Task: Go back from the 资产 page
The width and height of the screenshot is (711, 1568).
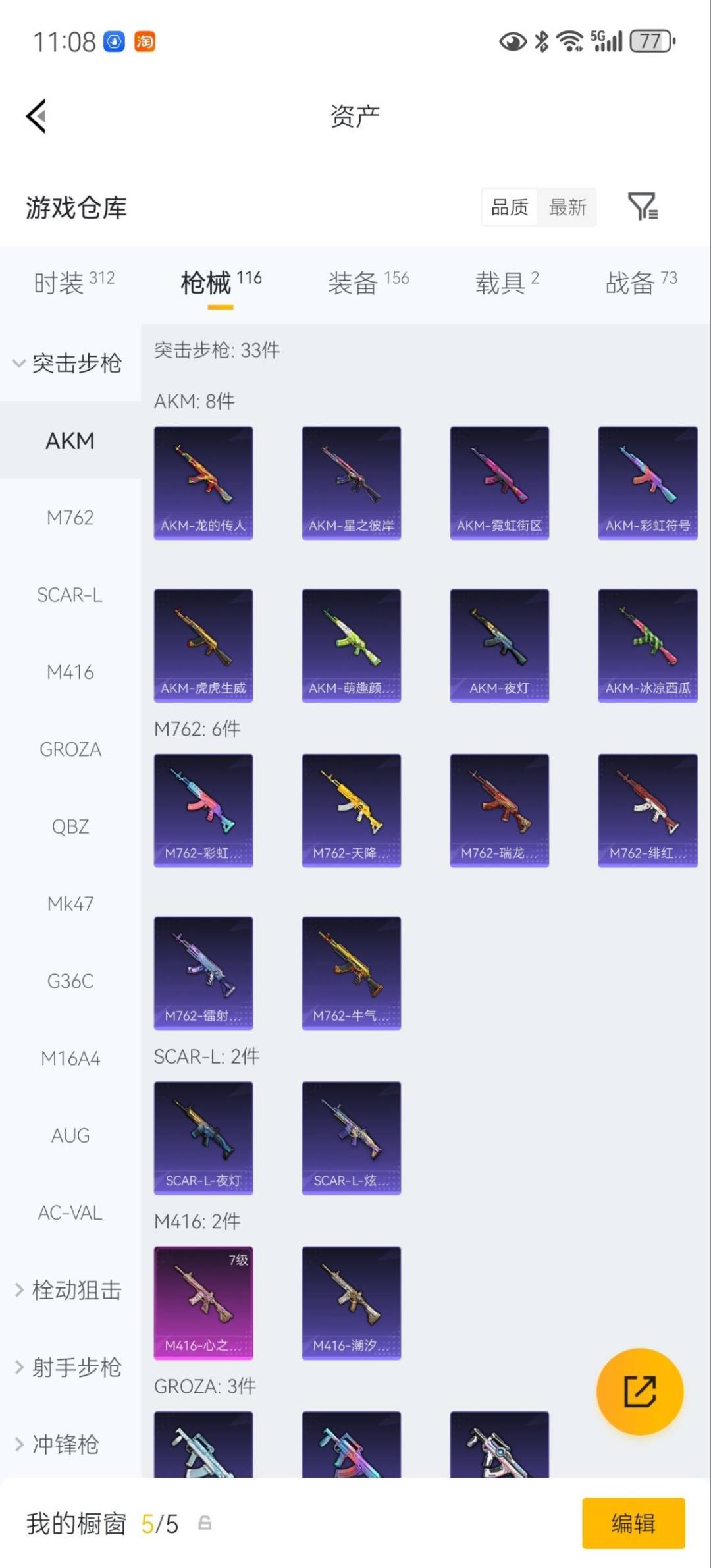Action: tap(37, 116)
